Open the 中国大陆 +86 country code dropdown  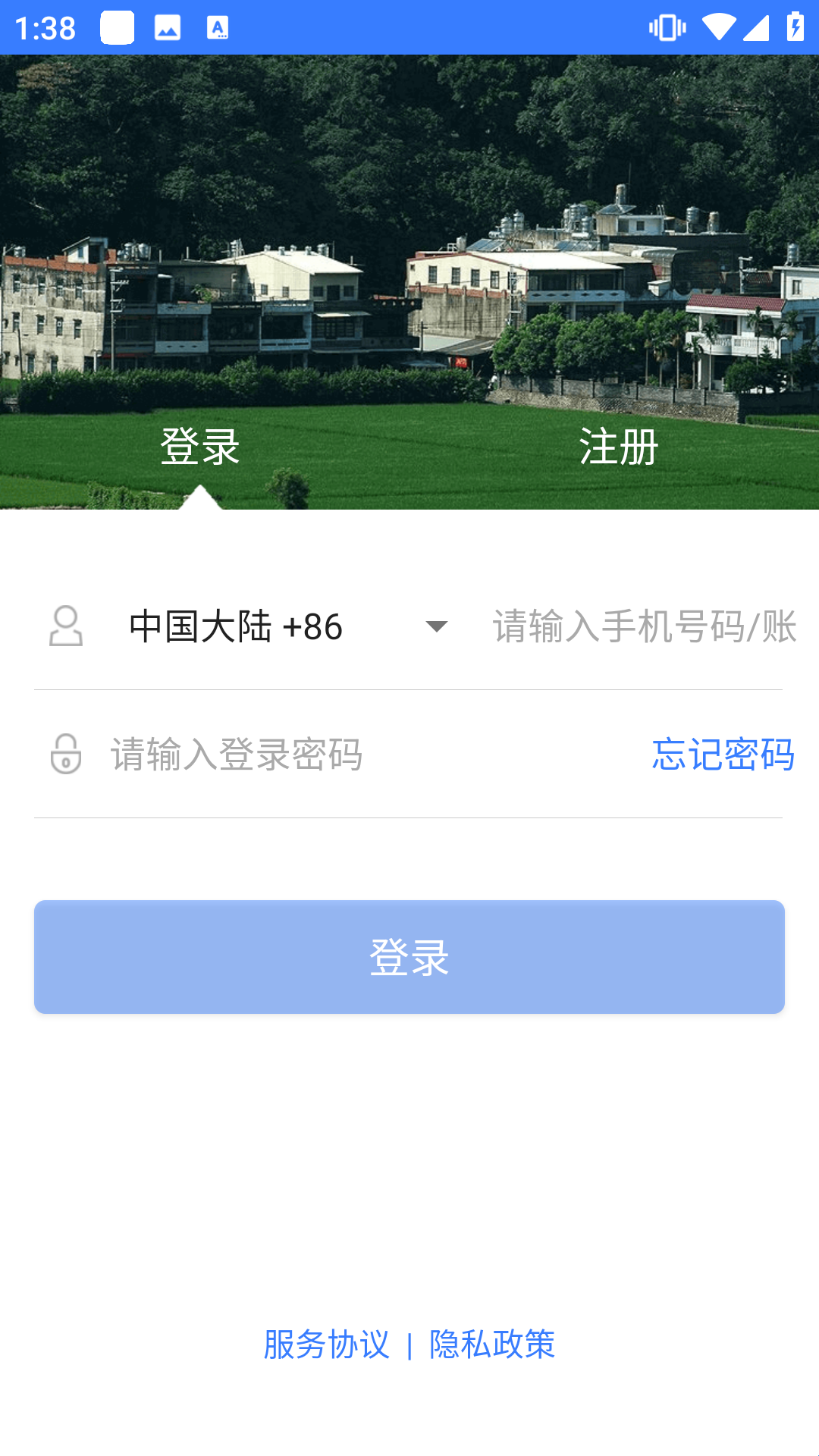288,626
